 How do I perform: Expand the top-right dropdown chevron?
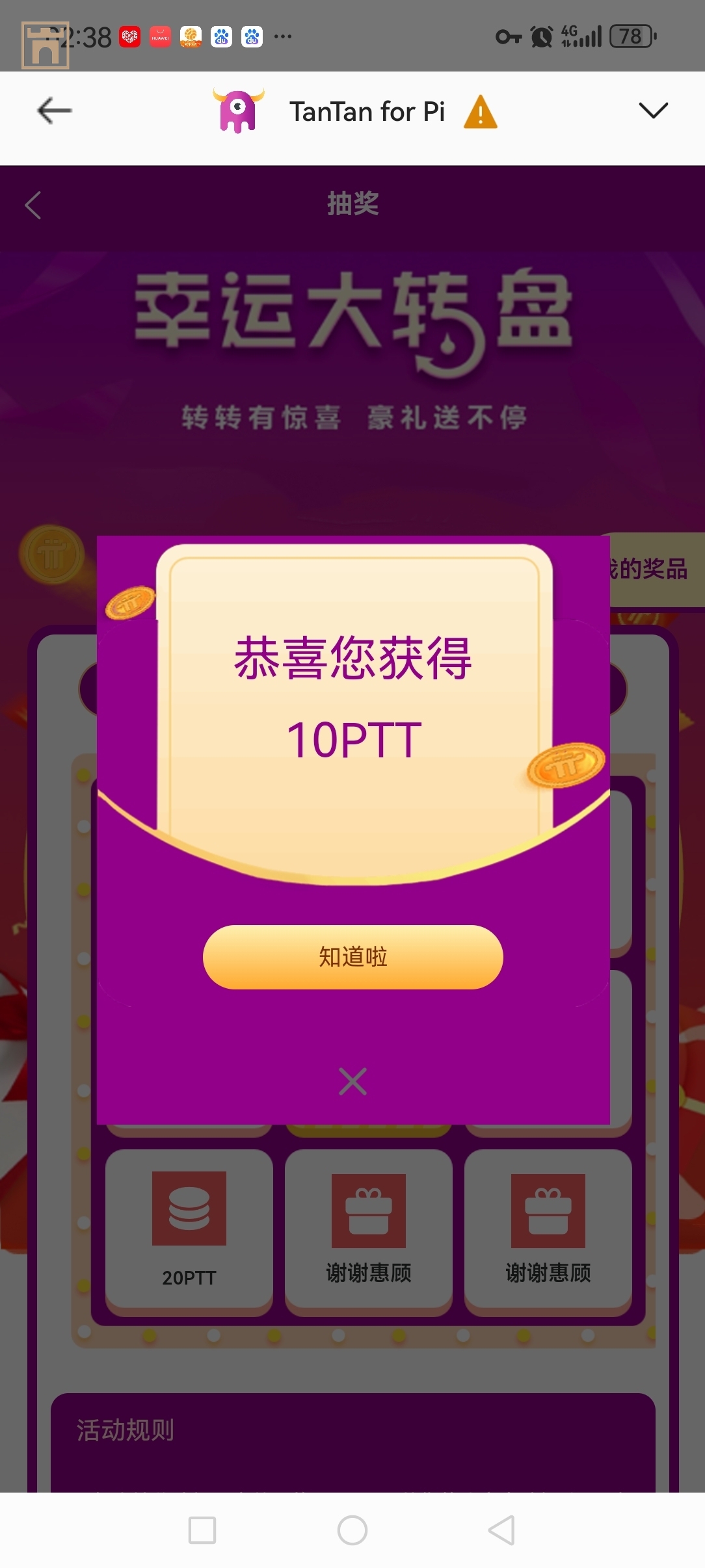point(653,111)
